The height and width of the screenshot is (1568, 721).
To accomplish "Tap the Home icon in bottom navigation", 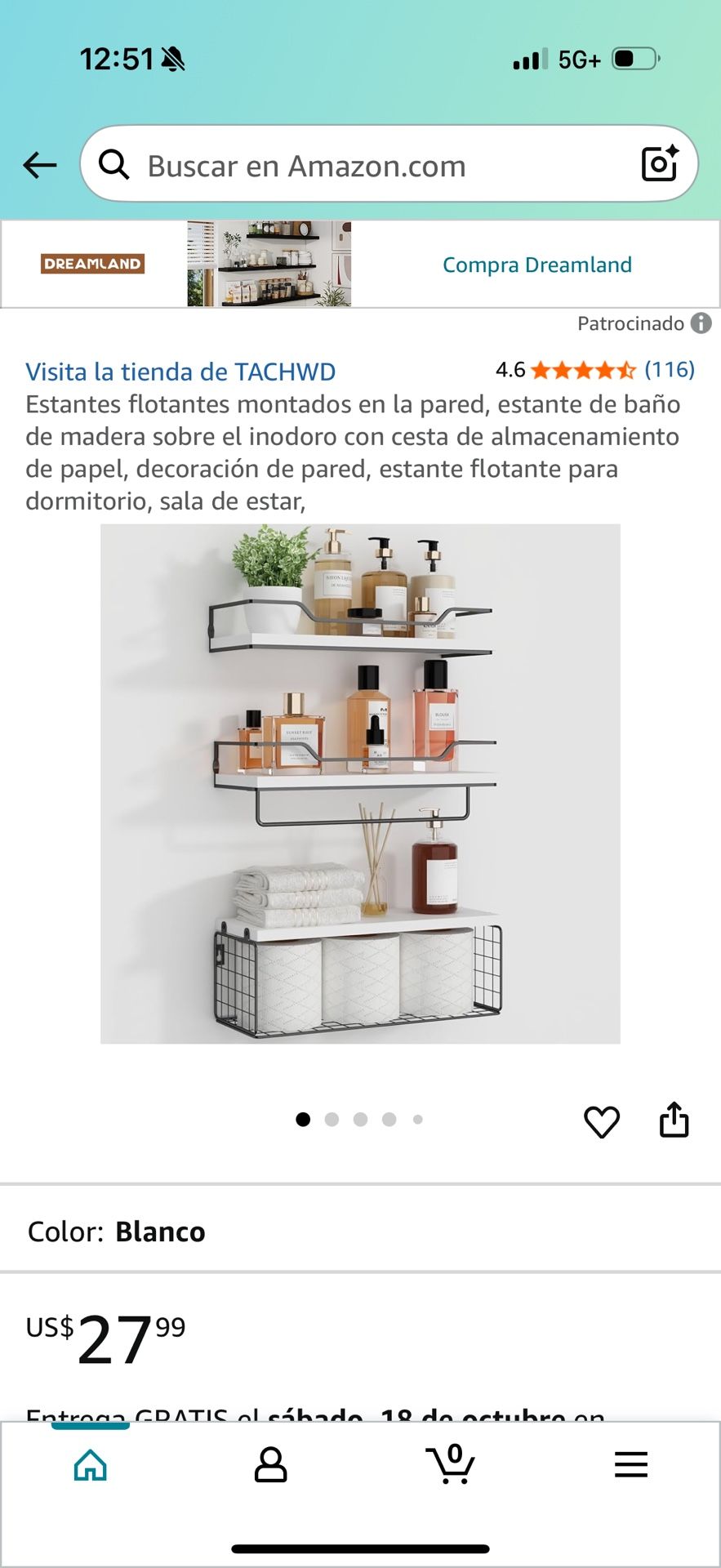I will (90, 1464).
